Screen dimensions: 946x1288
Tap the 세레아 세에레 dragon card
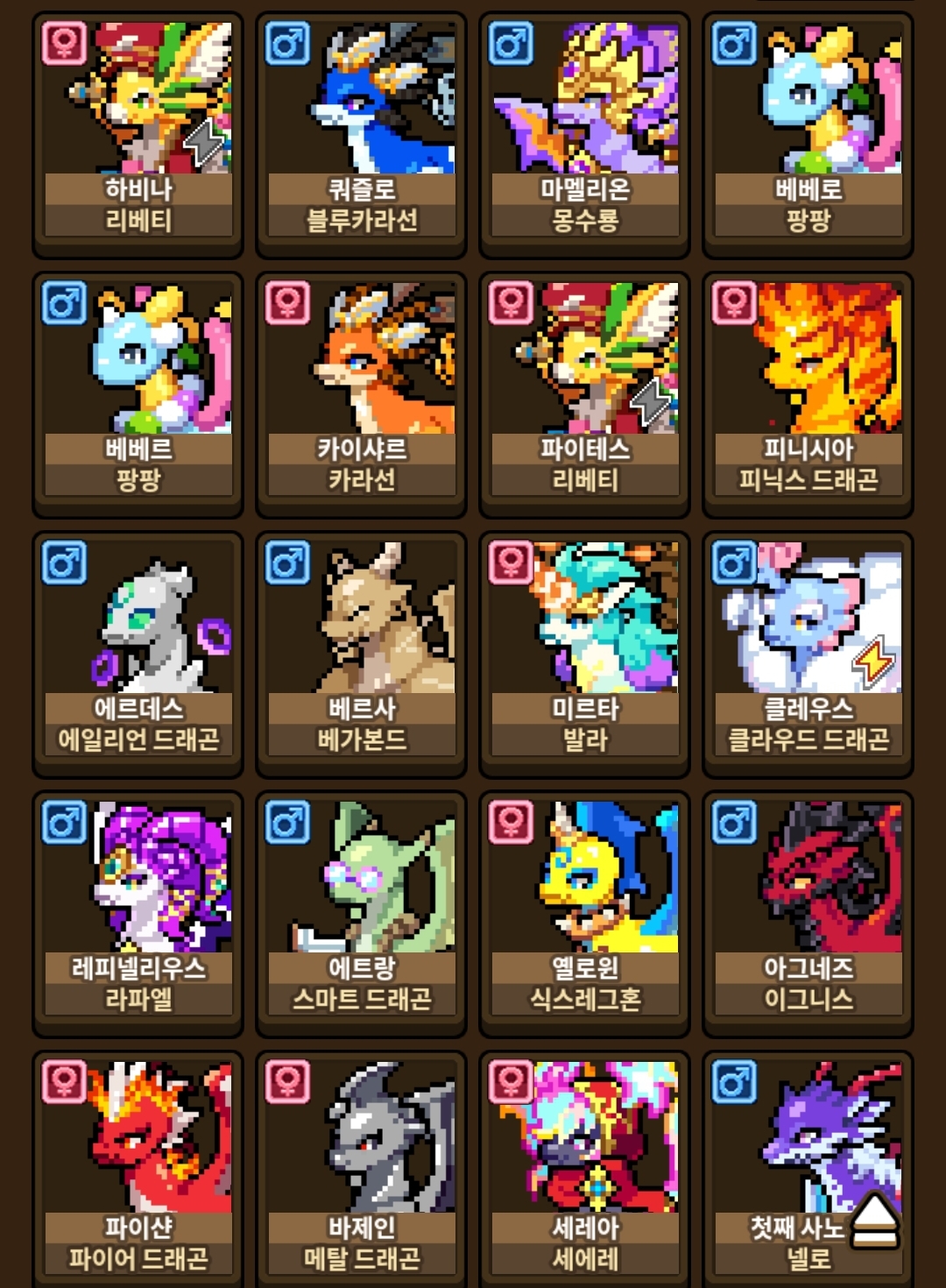(584, 1170)
